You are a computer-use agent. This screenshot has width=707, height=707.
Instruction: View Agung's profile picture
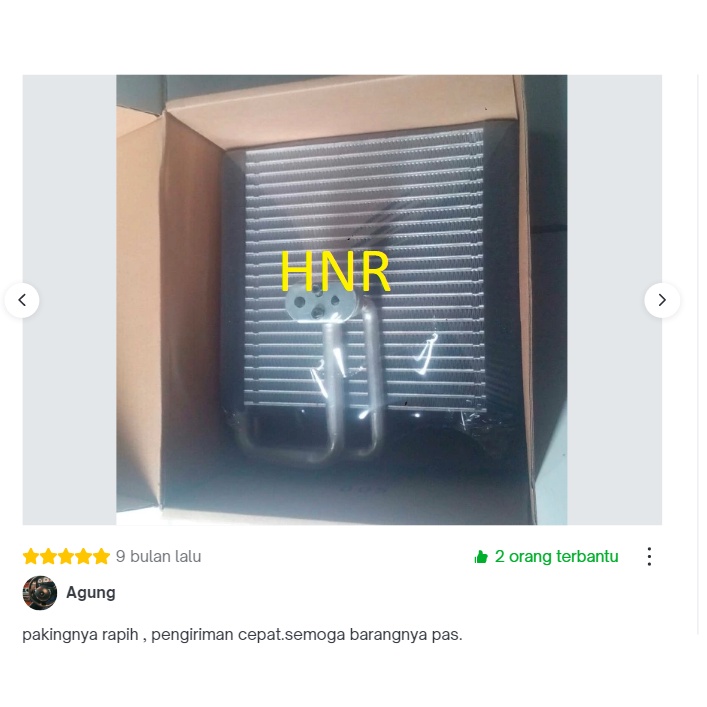click(x=40, y=593)
